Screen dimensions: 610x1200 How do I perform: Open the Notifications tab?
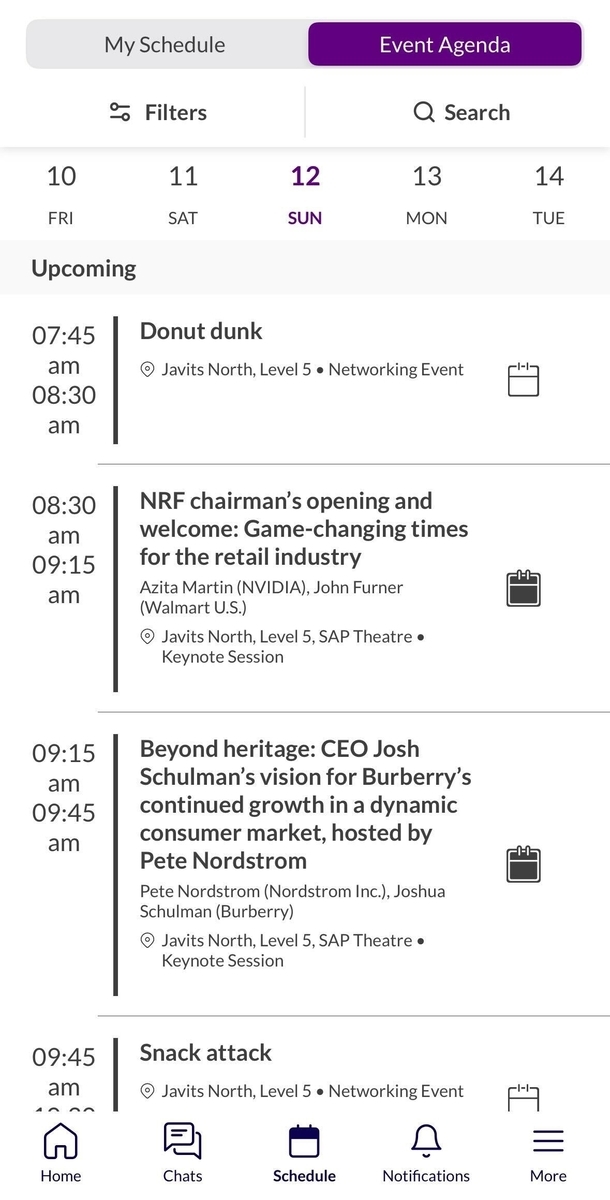(x=426, y=1153)
